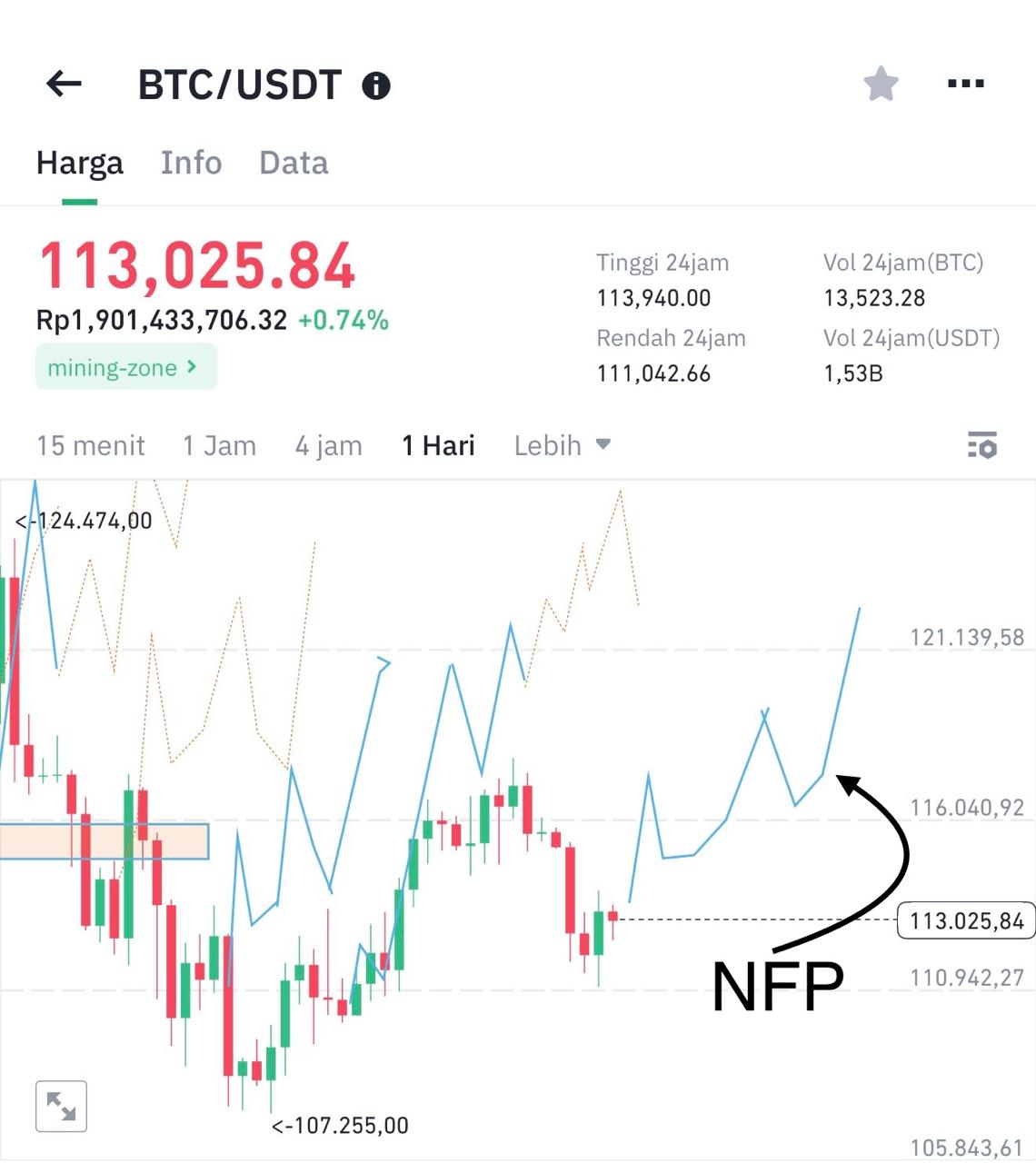Open BTC/USDT info icon

376,86
